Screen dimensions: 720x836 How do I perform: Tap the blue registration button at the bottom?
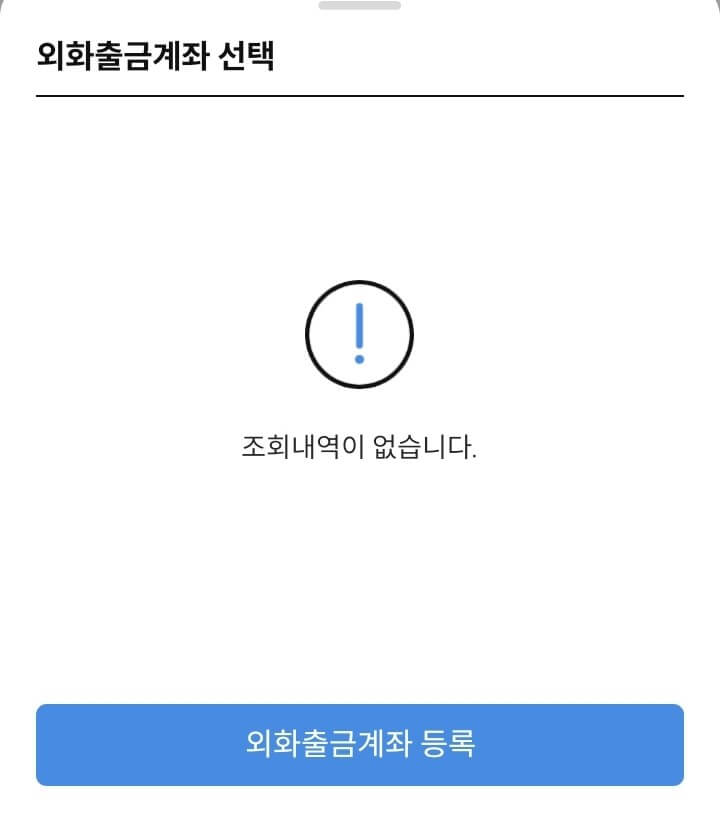360,743
